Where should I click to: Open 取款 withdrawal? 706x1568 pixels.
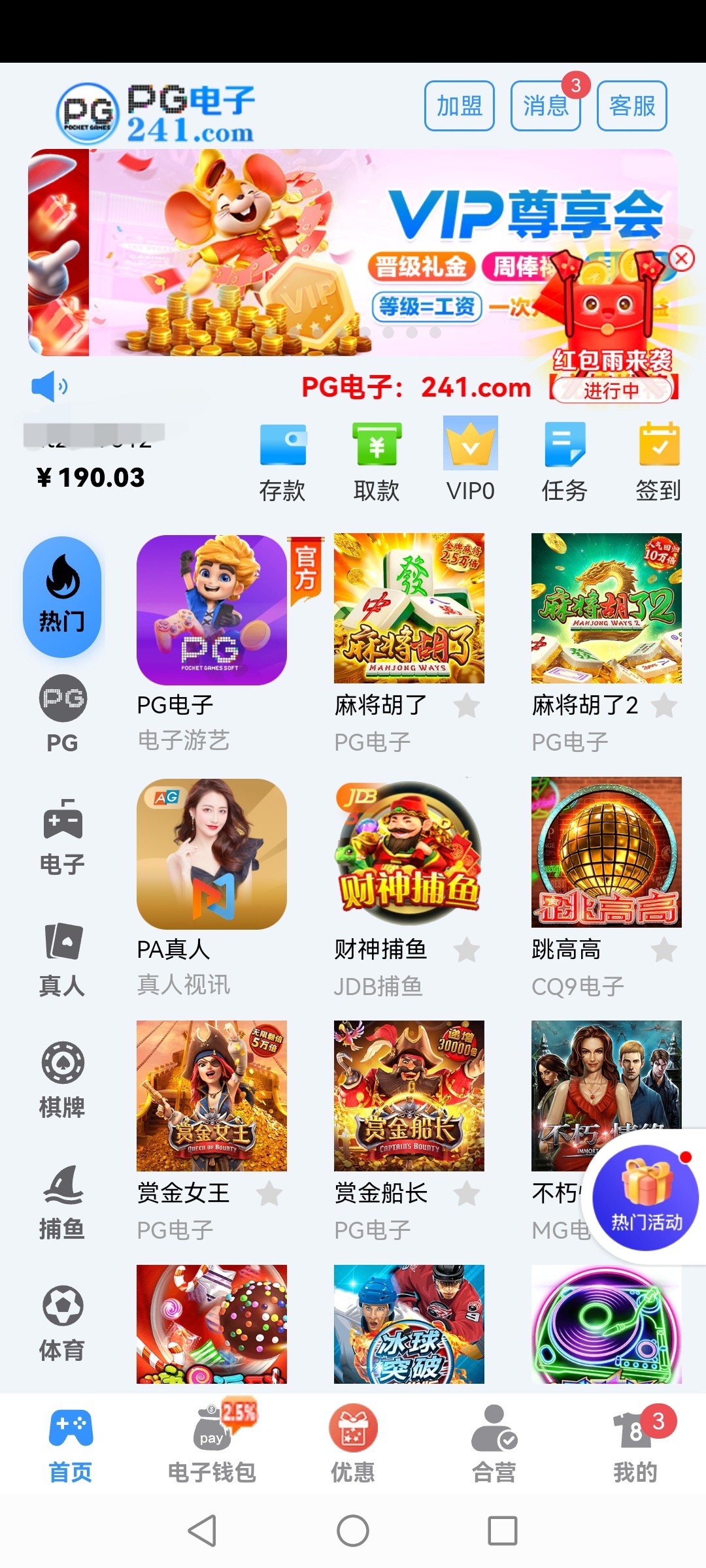click(377, 462)
